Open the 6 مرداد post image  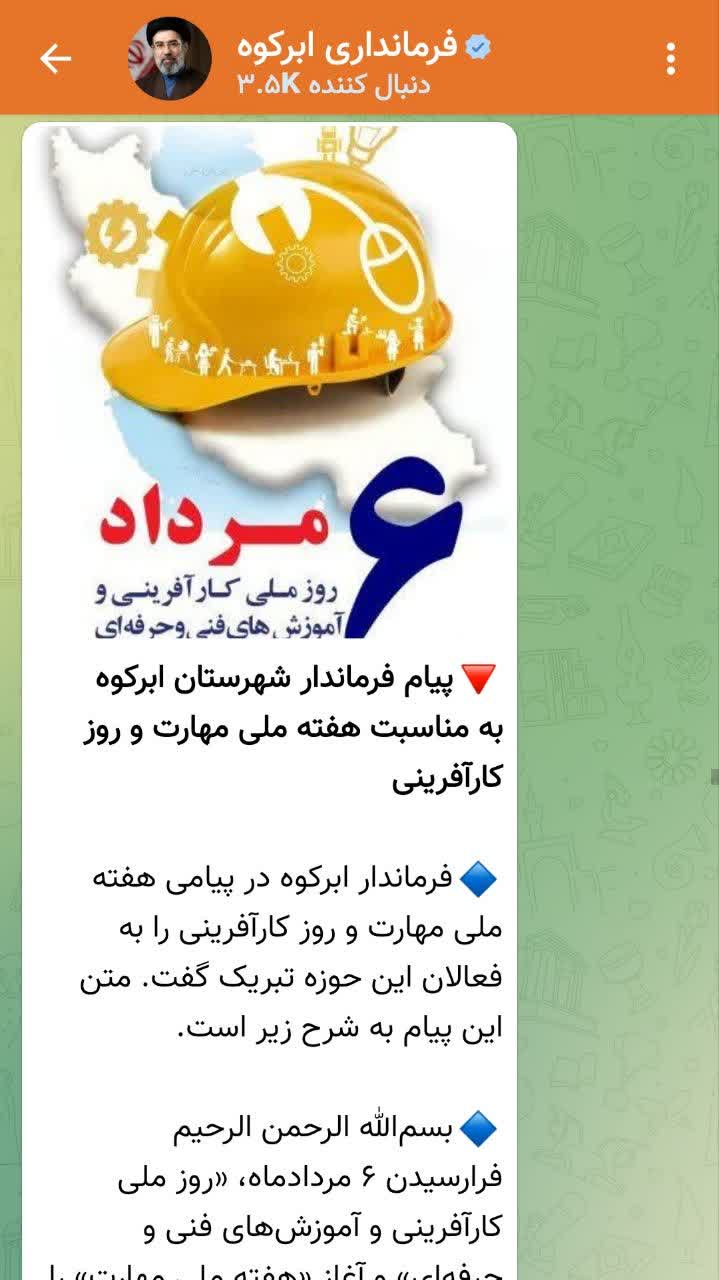coord(270,382)
